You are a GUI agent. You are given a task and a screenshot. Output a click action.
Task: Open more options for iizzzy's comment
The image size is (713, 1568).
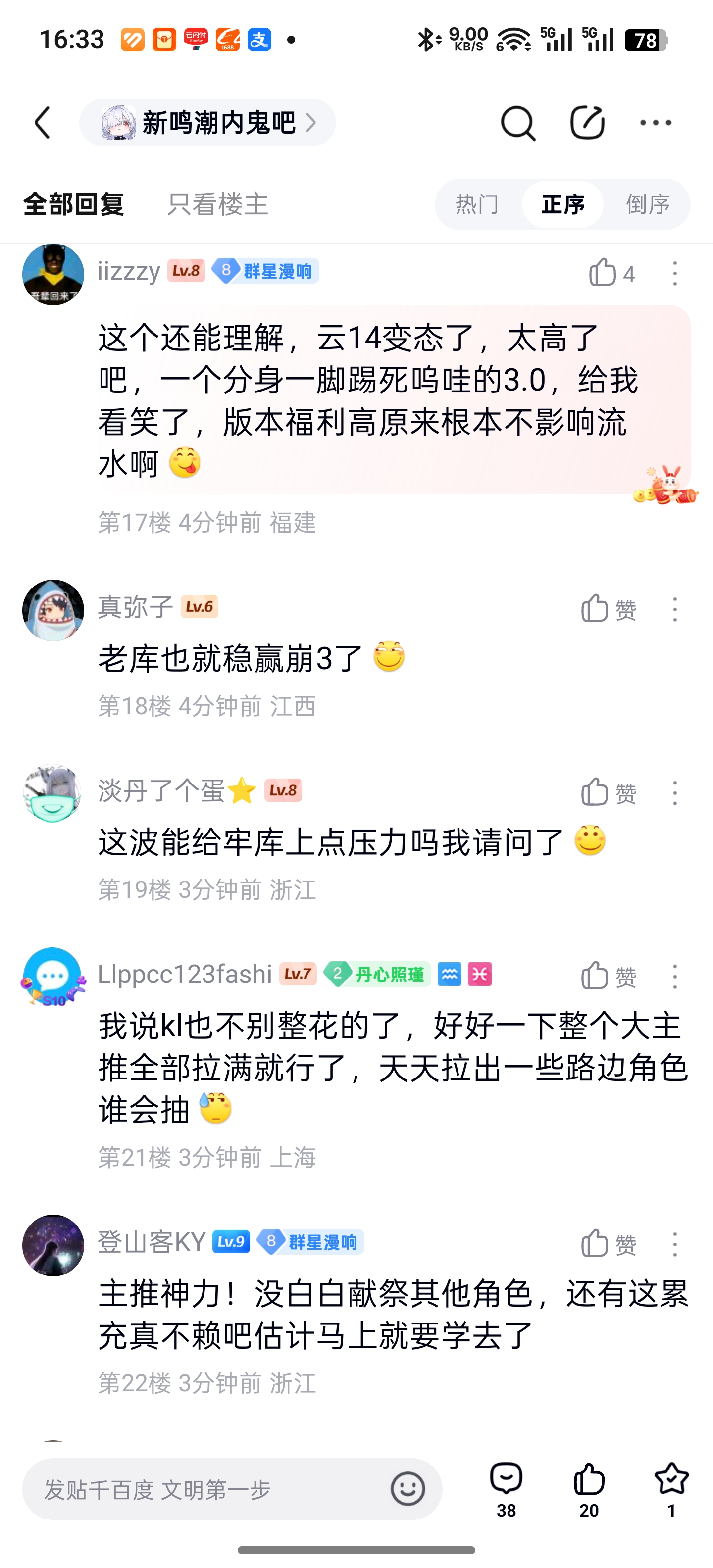pos(675,273)
